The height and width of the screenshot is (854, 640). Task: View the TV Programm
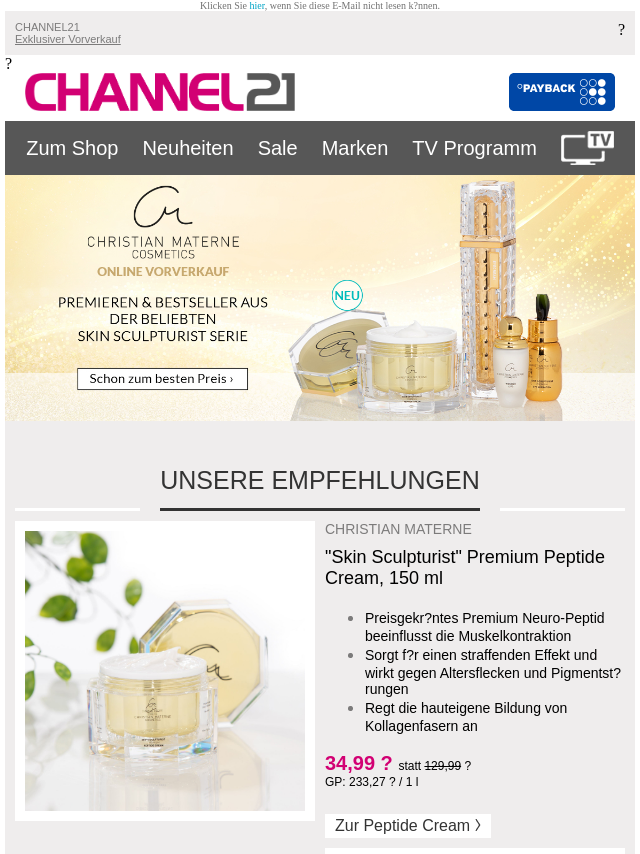[474, 148]
